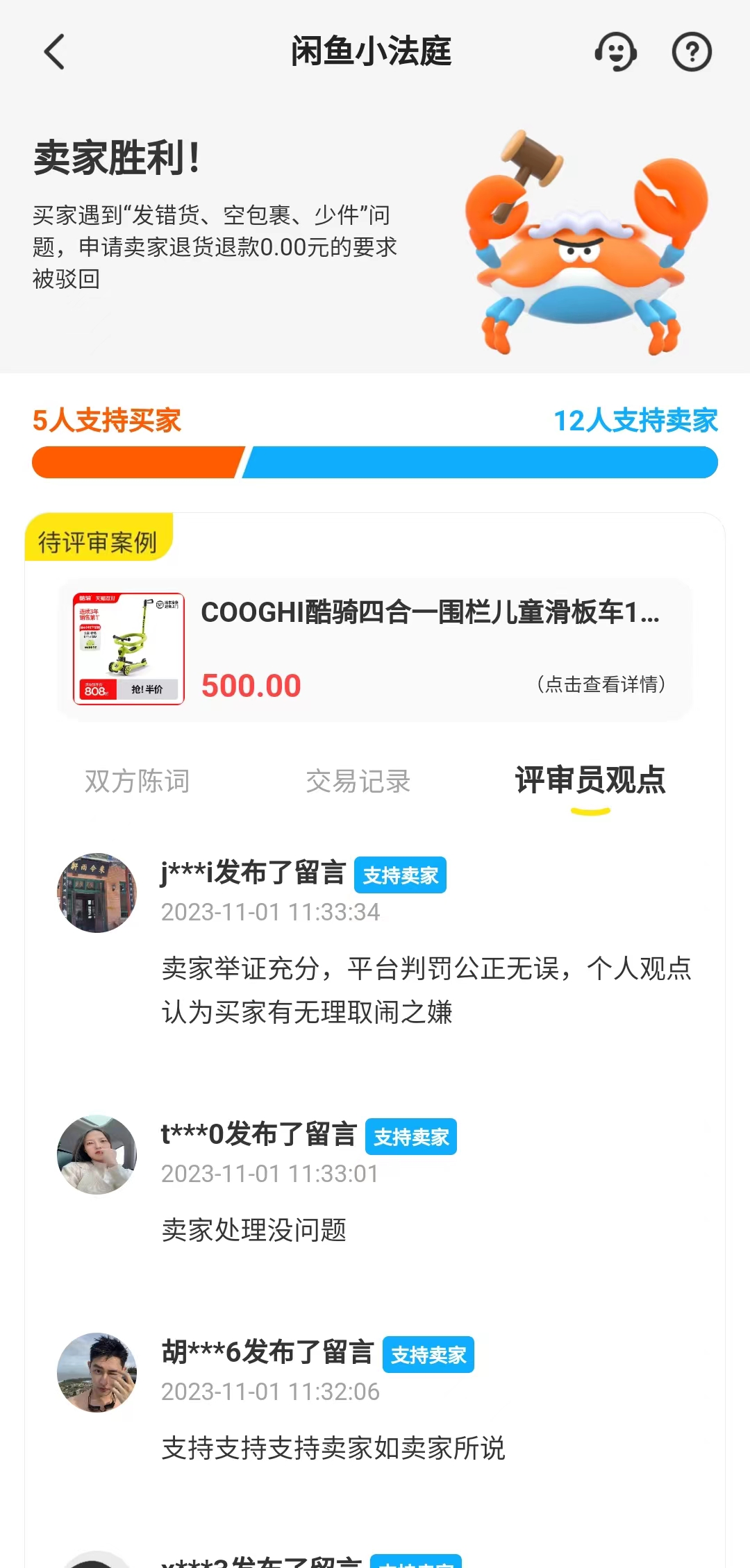Switch to the 双方陈词 tab
Image resolution: width=750 pixels, height=1568 pixels.
[137, 782]
